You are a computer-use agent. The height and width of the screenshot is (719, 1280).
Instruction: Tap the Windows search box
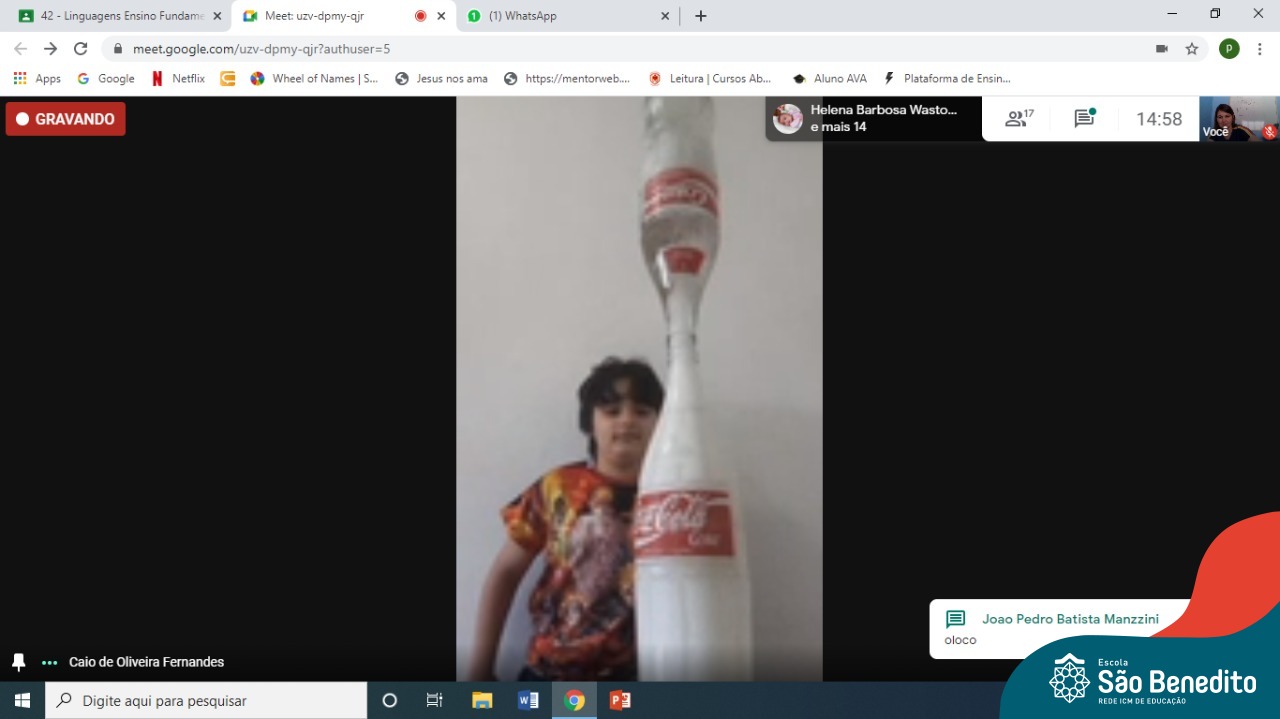pos(206,700)
